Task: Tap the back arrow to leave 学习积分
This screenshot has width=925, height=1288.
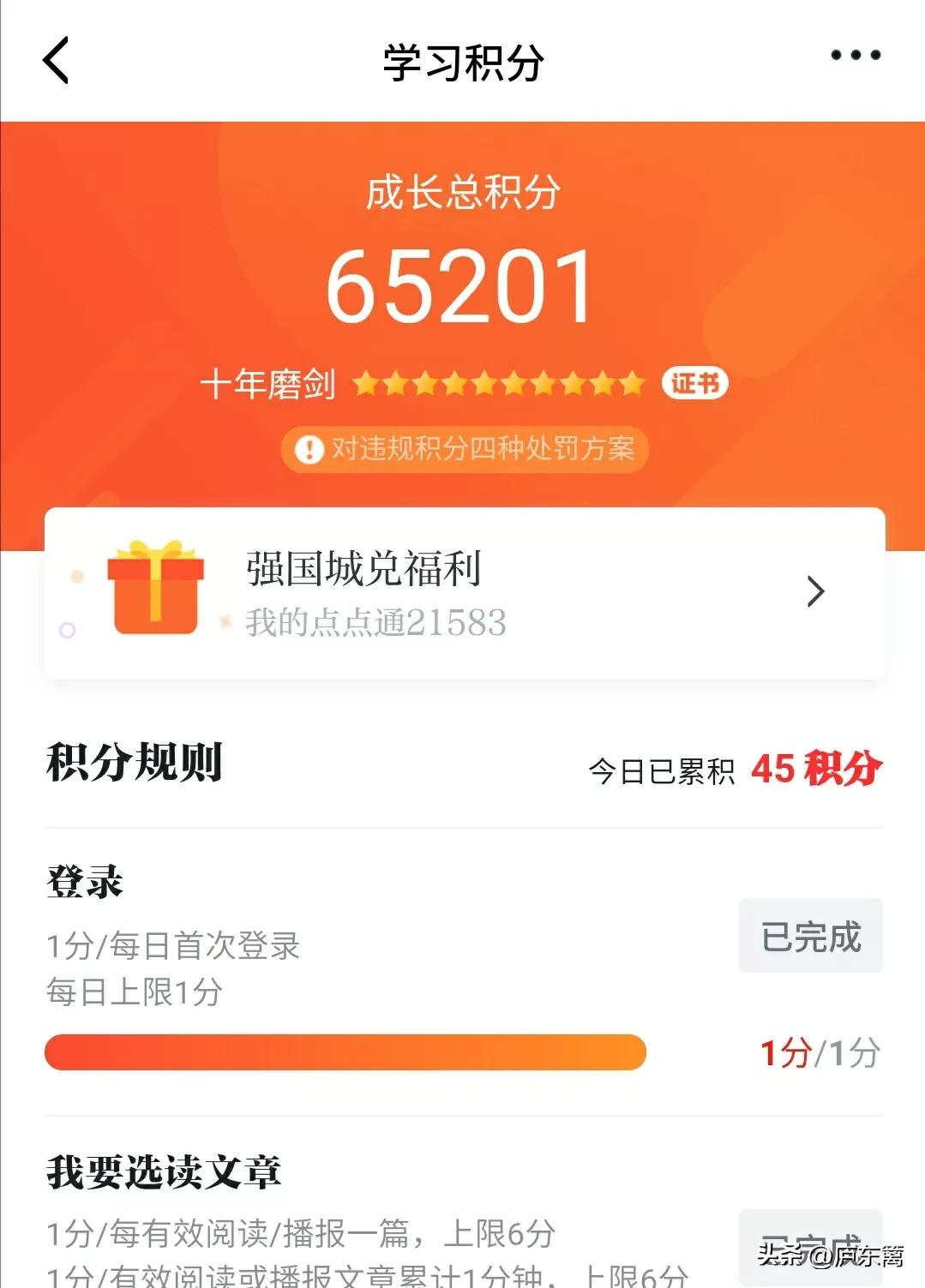Action: 55,62
